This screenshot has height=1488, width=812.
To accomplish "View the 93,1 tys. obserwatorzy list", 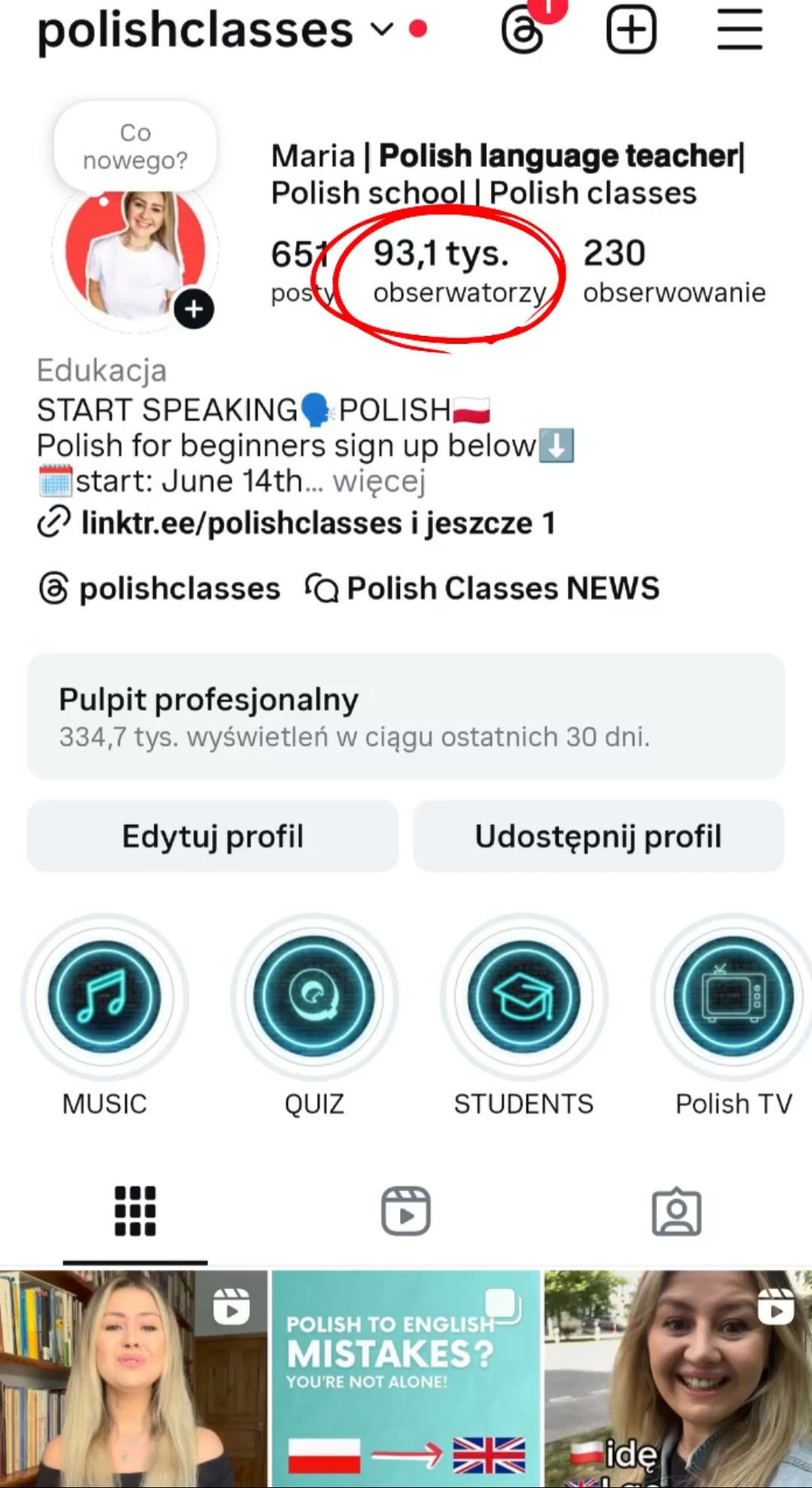I will 459,271.
